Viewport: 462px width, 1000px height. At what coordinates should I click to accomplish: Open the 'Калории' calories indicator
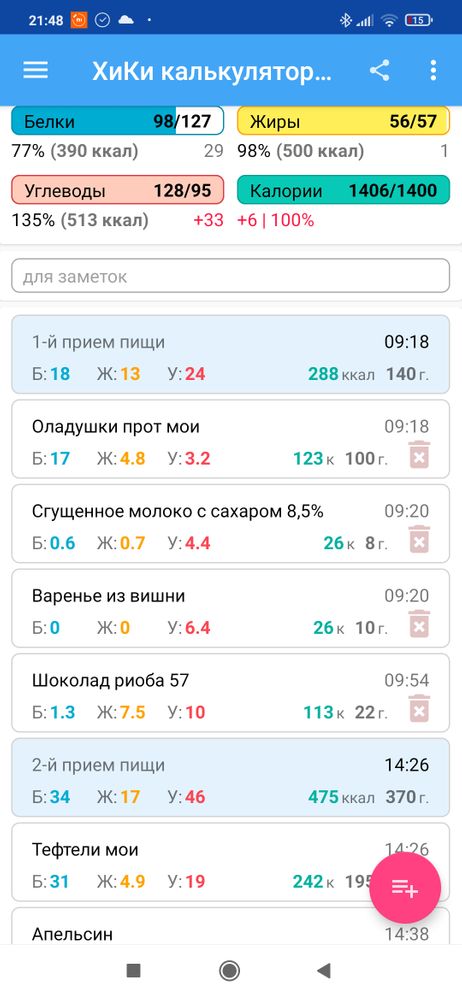[343, 190]
